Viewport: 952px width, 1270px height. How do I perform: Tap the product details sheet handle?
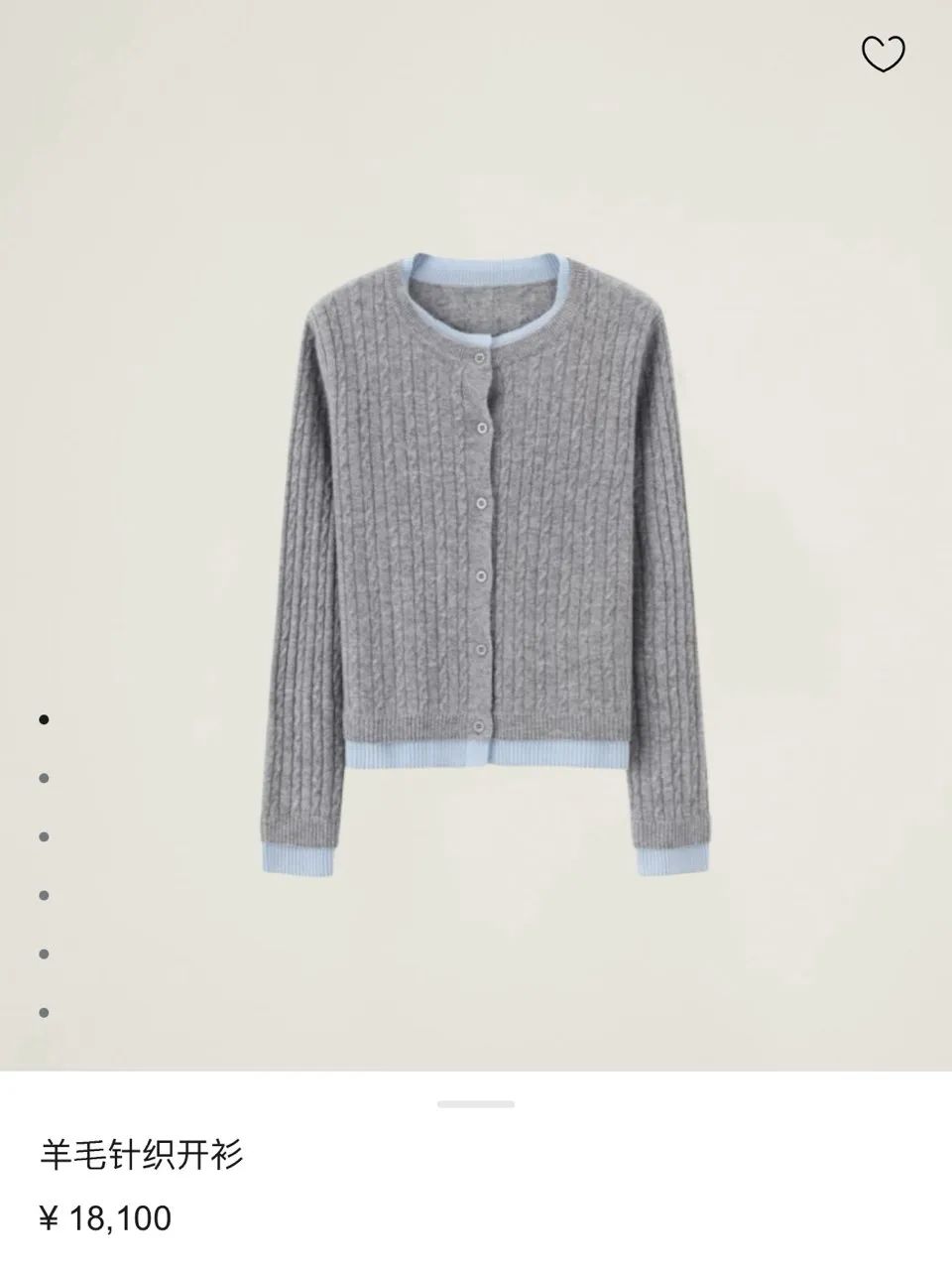point(476,1104)
